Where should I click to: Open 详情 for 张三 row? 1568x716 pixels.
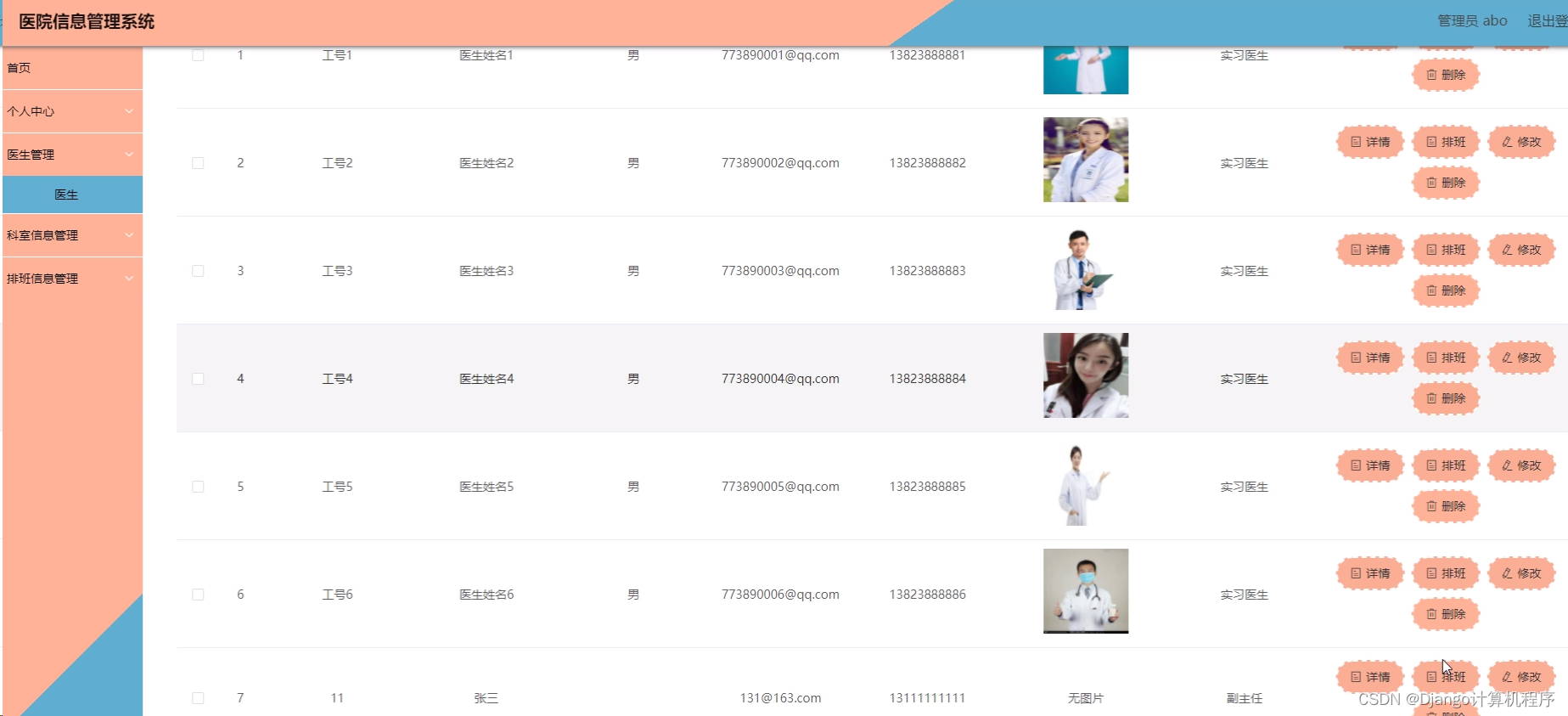click(x=1370, y=677)
